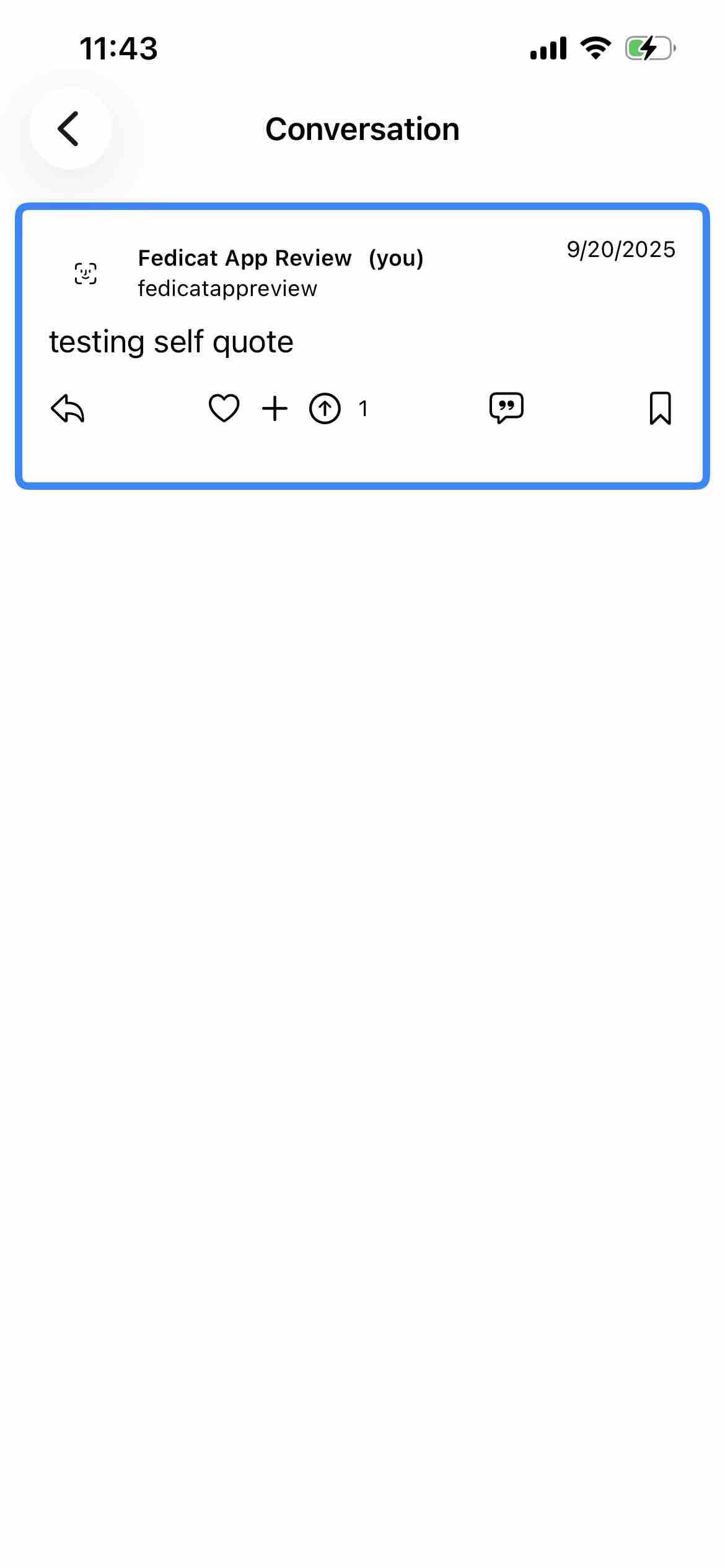Viewport: 725px width, 1568px height.
Task: Add a reaction with the plus icon
Action: coord(275,409)
